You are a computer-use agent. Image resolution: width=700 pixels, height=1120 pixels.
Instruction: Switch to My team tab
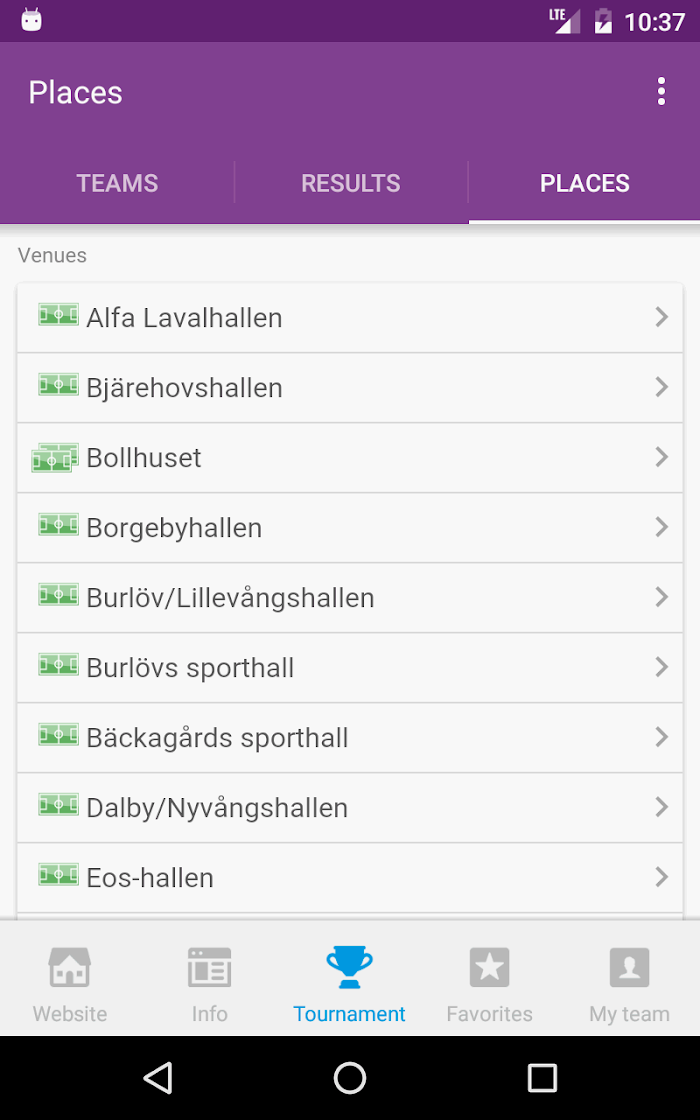[x=629, y=984]
